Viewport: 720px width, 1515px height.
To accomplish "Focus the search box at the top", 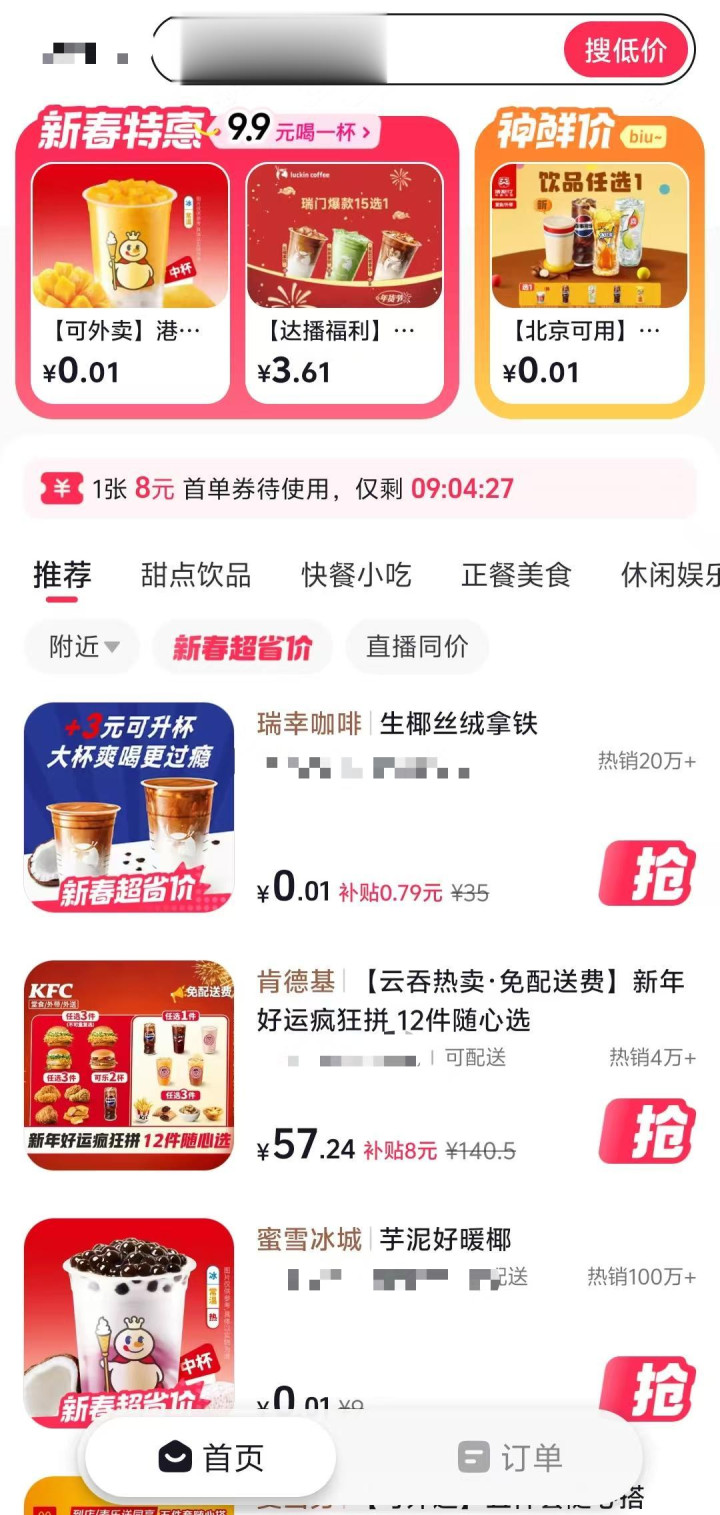I will [360, 50].
